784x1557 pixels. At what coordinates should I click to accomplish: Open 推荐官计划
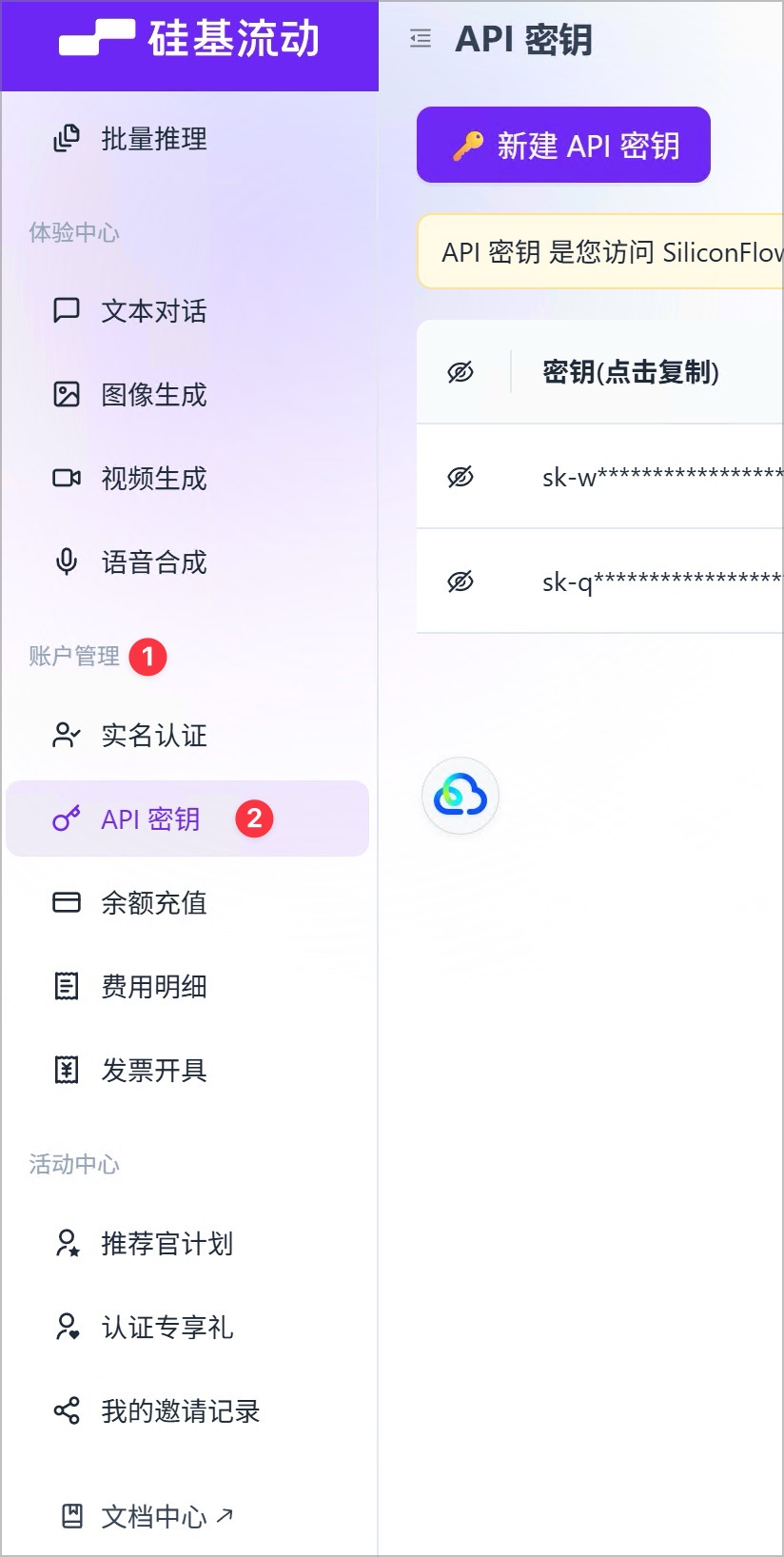(x=166, y=1244)
